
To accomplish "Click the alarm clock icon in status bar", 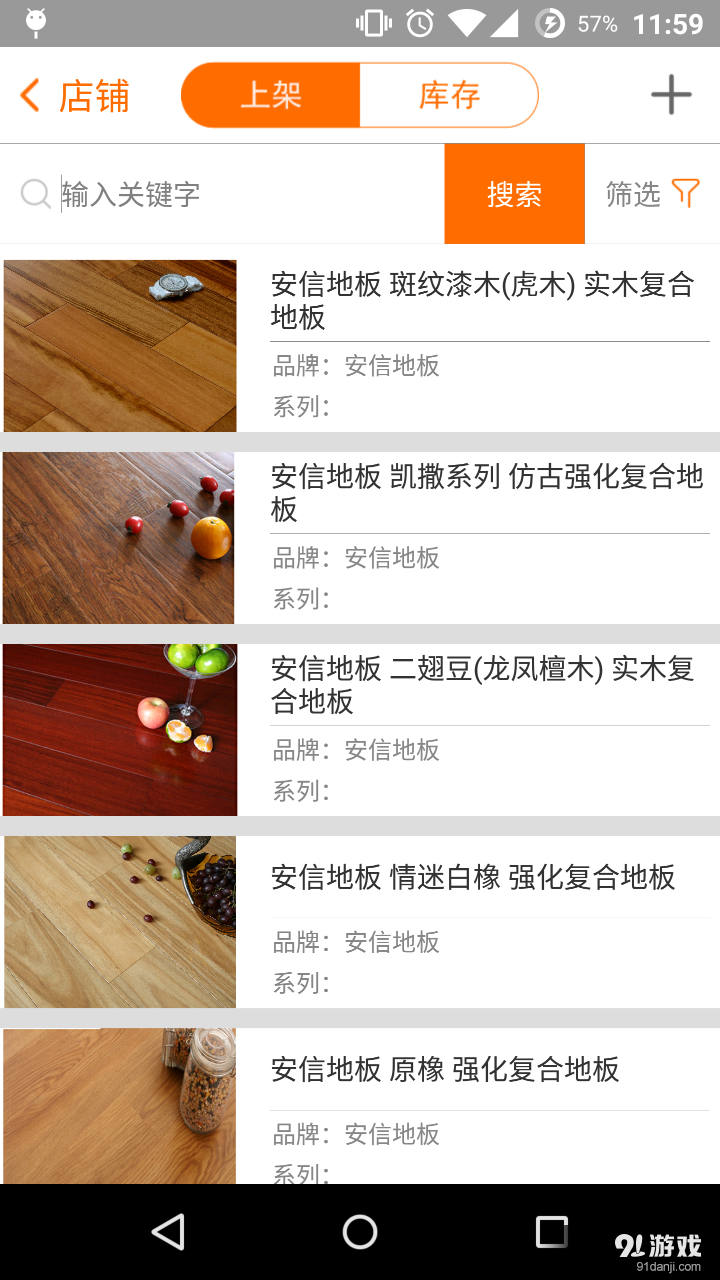I will click(421, 22).
